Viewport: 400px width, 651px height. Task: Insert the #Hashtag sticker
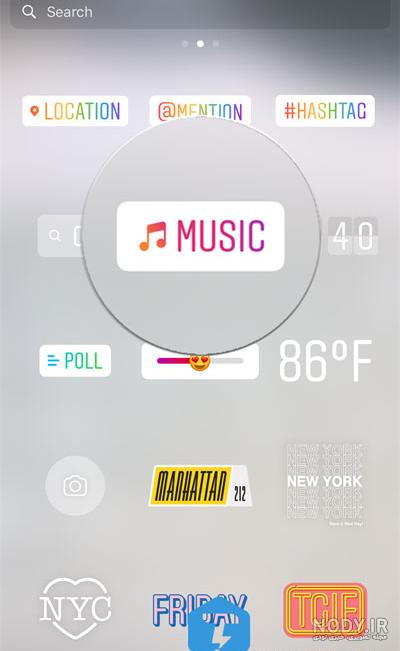point(325,111)
